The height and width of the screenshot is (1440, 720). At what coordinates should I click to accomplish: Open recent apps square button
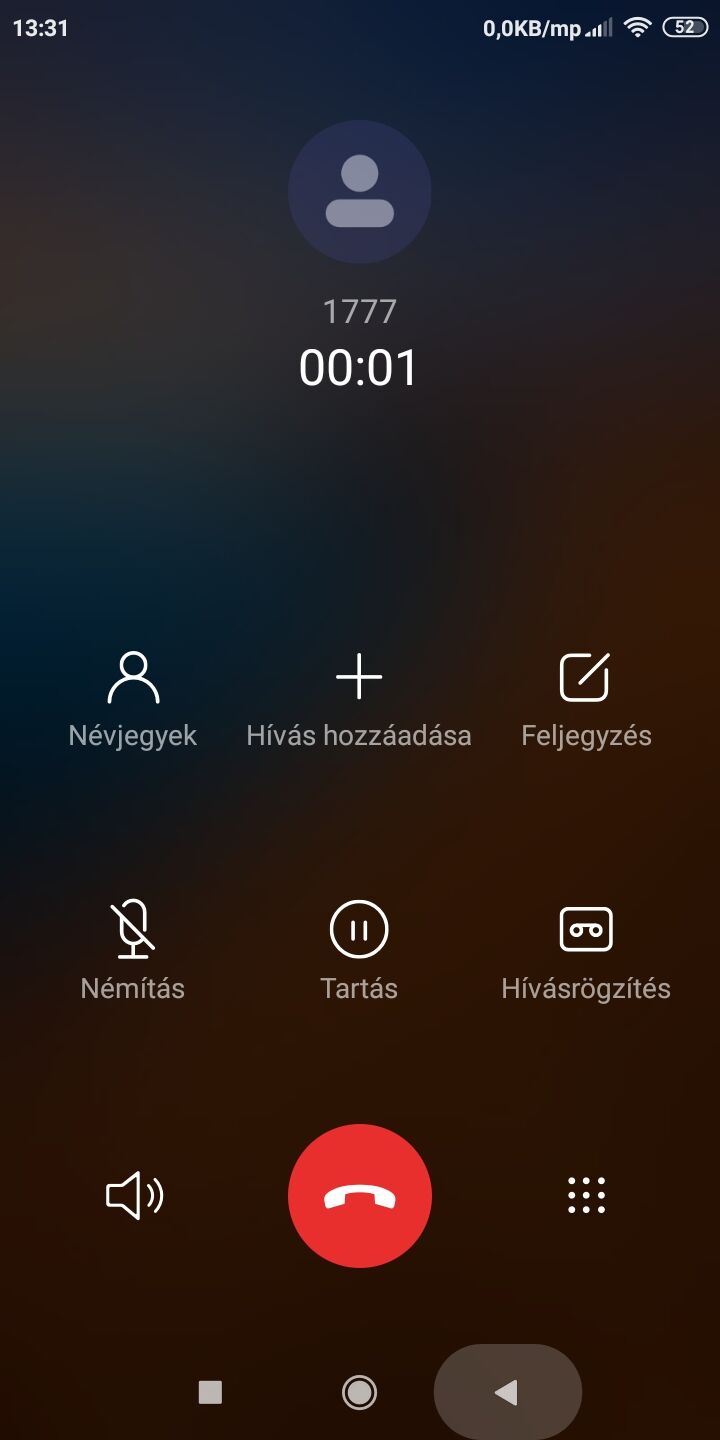coord(210,1392)
